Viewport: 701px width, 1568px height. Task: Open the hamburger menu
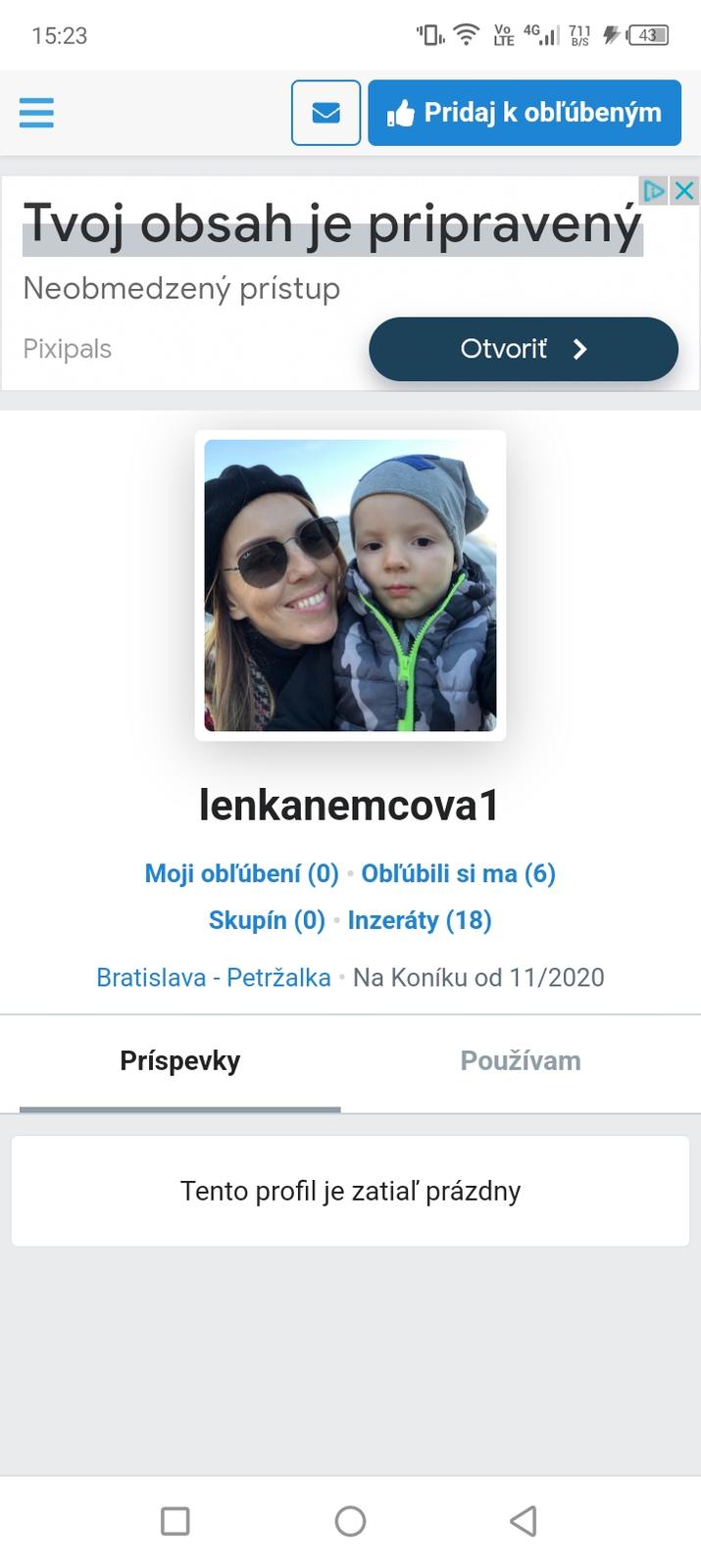point(36,113)
